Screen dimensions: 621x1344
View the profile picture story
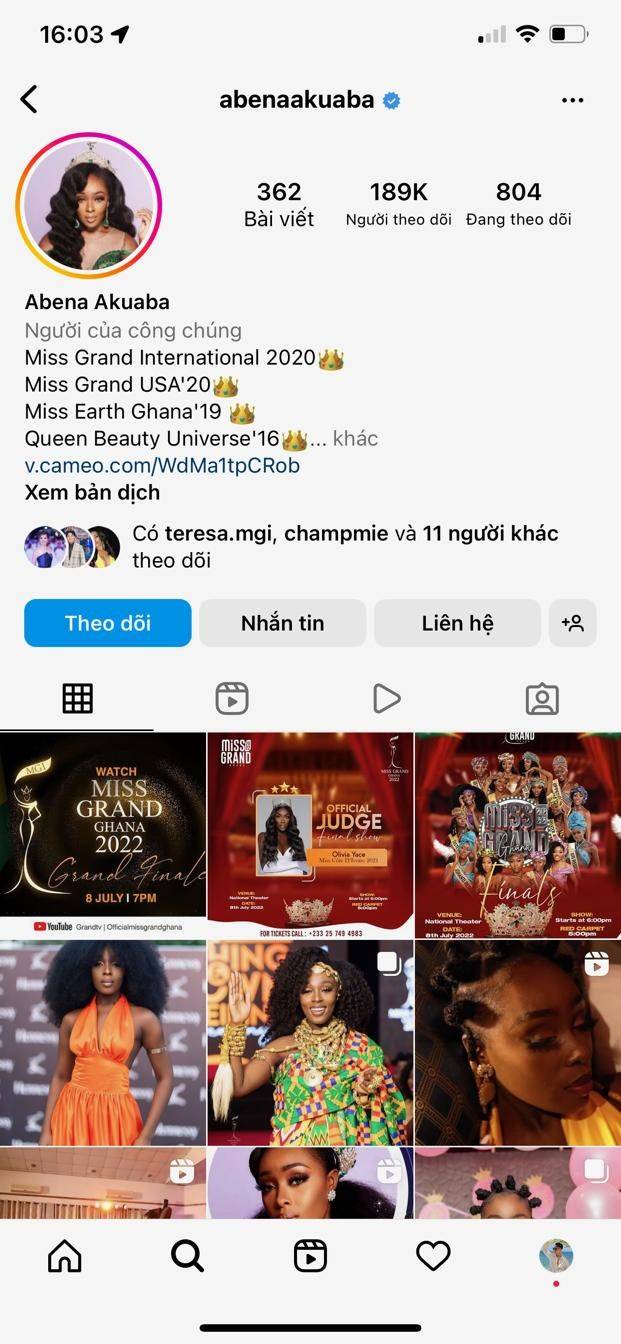pos(89,205)
